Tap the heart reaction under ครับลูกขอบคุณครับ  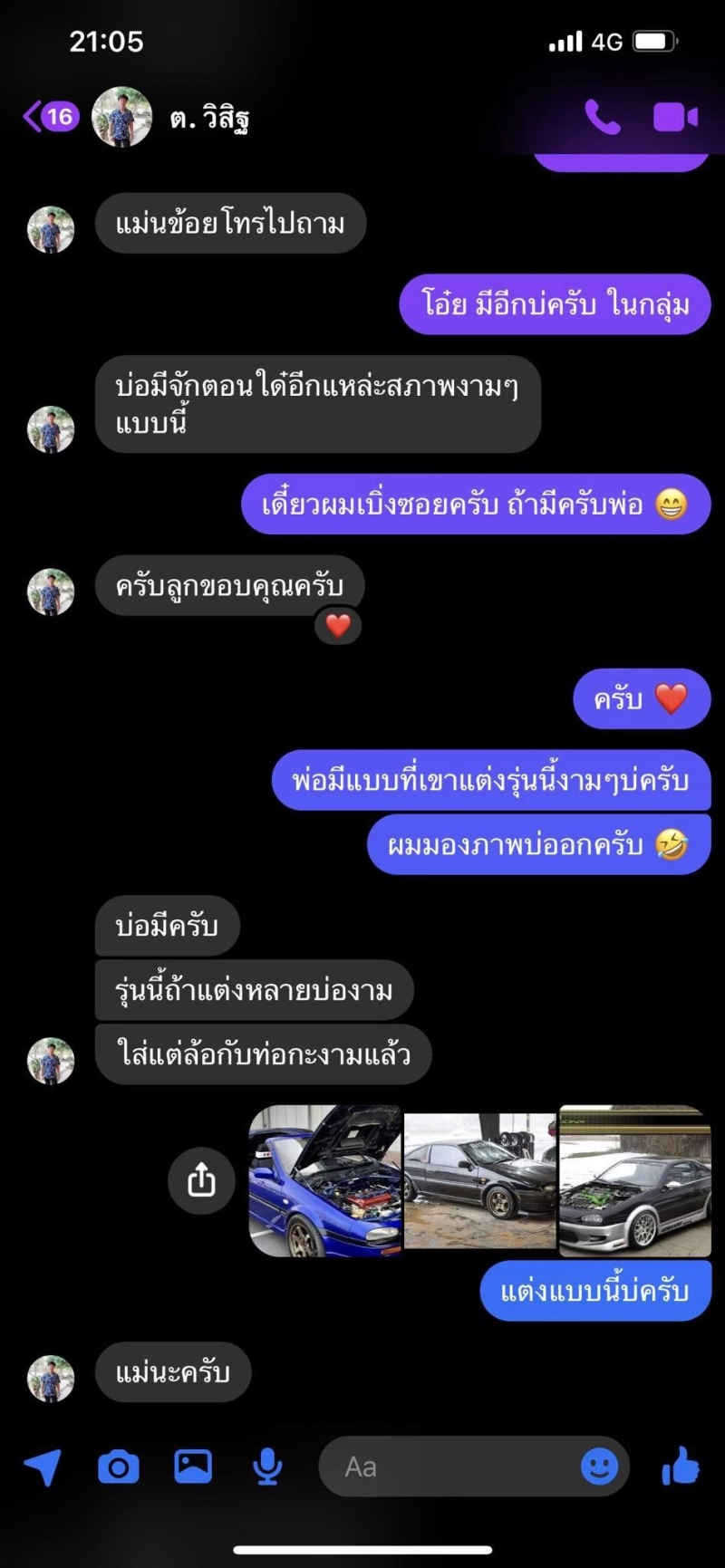pos(338,626)
